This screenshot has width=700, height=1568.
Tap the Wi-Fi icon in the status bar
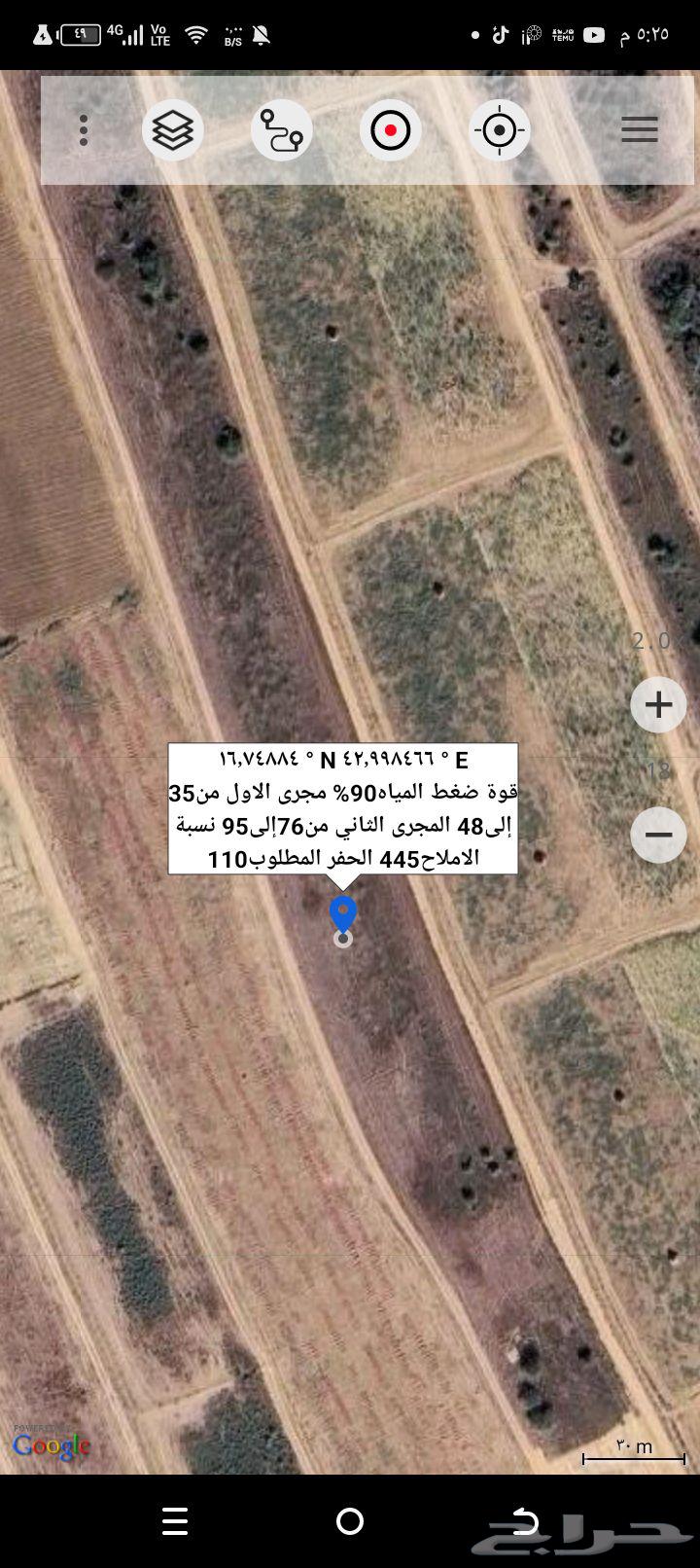coord(195,34)
